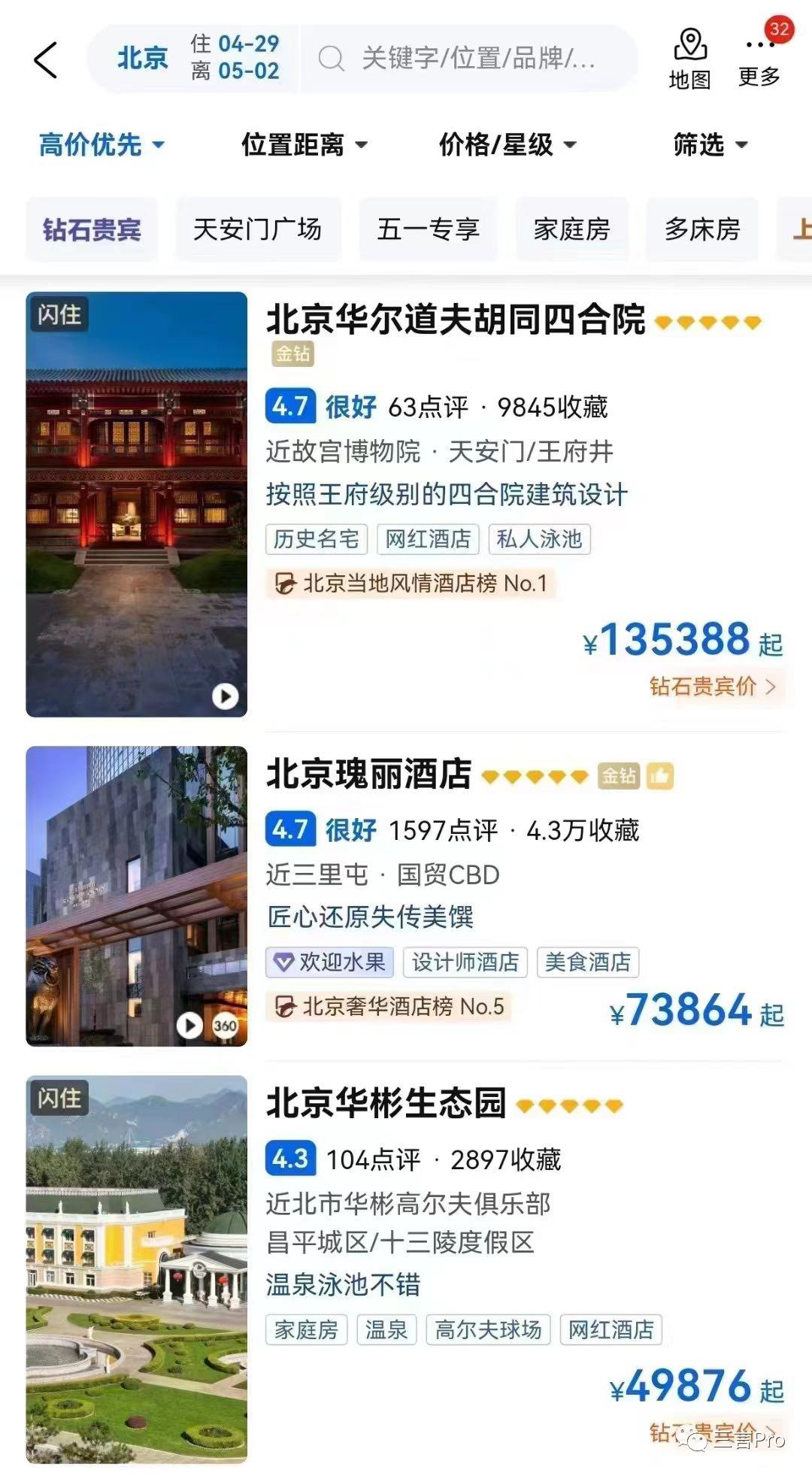The image size is (812, 1476).
Task: Open the 北京瑰丽酒店 hotel listing
Action: pyautogui.click(x=369, y=774)
